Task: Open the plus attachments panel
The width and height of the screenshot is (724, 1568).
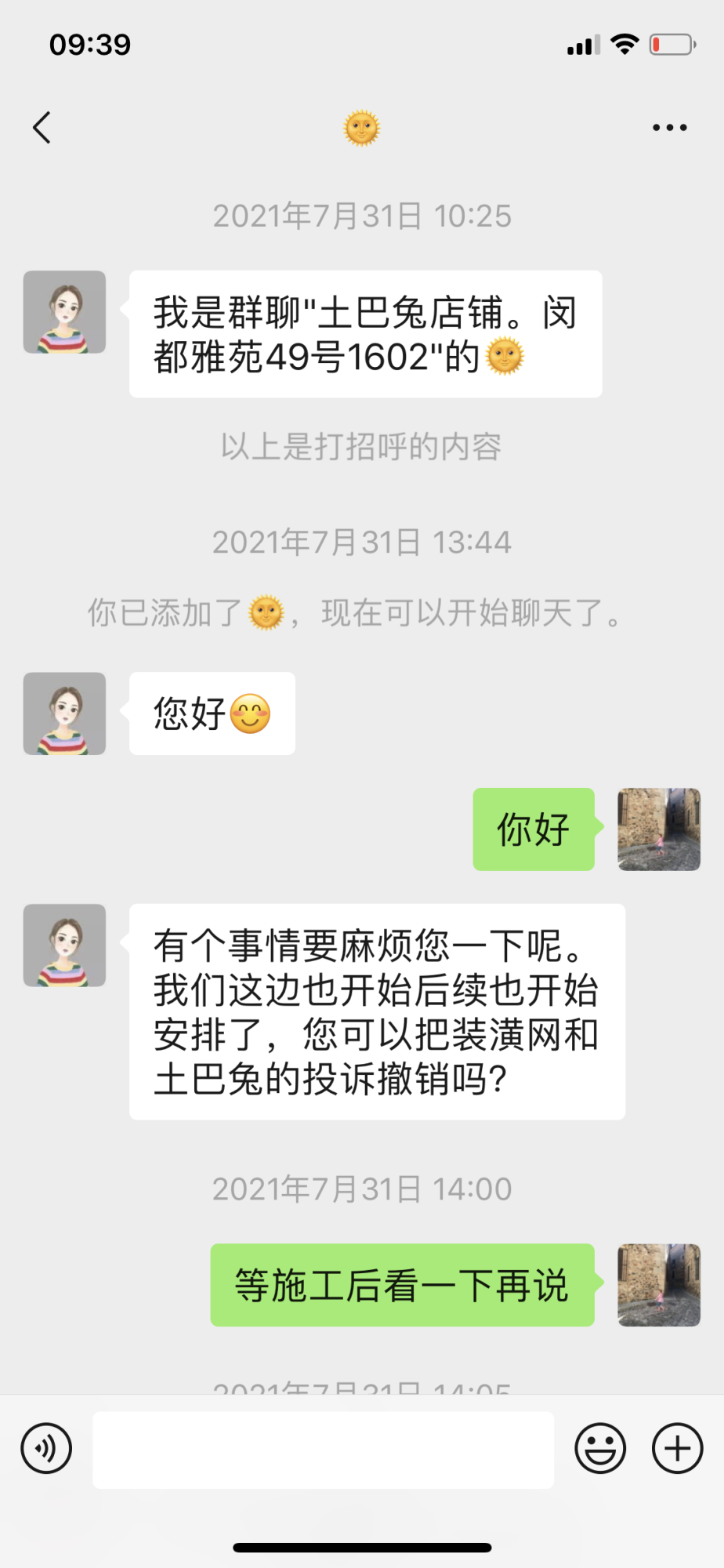Action: pyautogui.click(x=677, y=1448)
